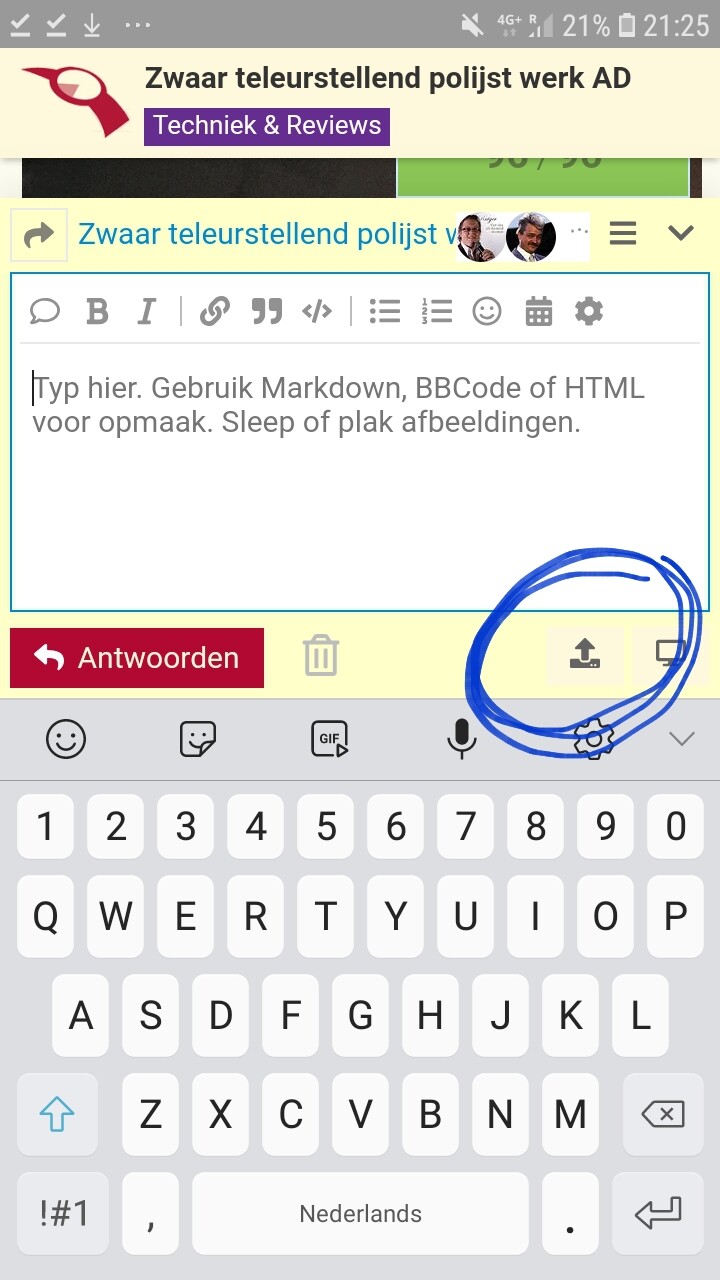Tap the speech bubble icon in toolbar
This screenshot has height=1280, width=720.
click(x=45, y=312)
